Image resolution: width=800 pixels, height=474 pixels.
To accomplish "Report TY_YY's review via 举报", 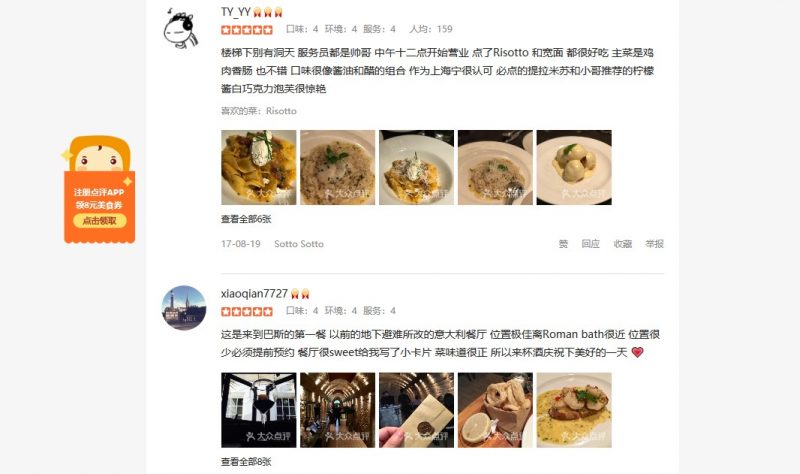I will click(654, 244).
